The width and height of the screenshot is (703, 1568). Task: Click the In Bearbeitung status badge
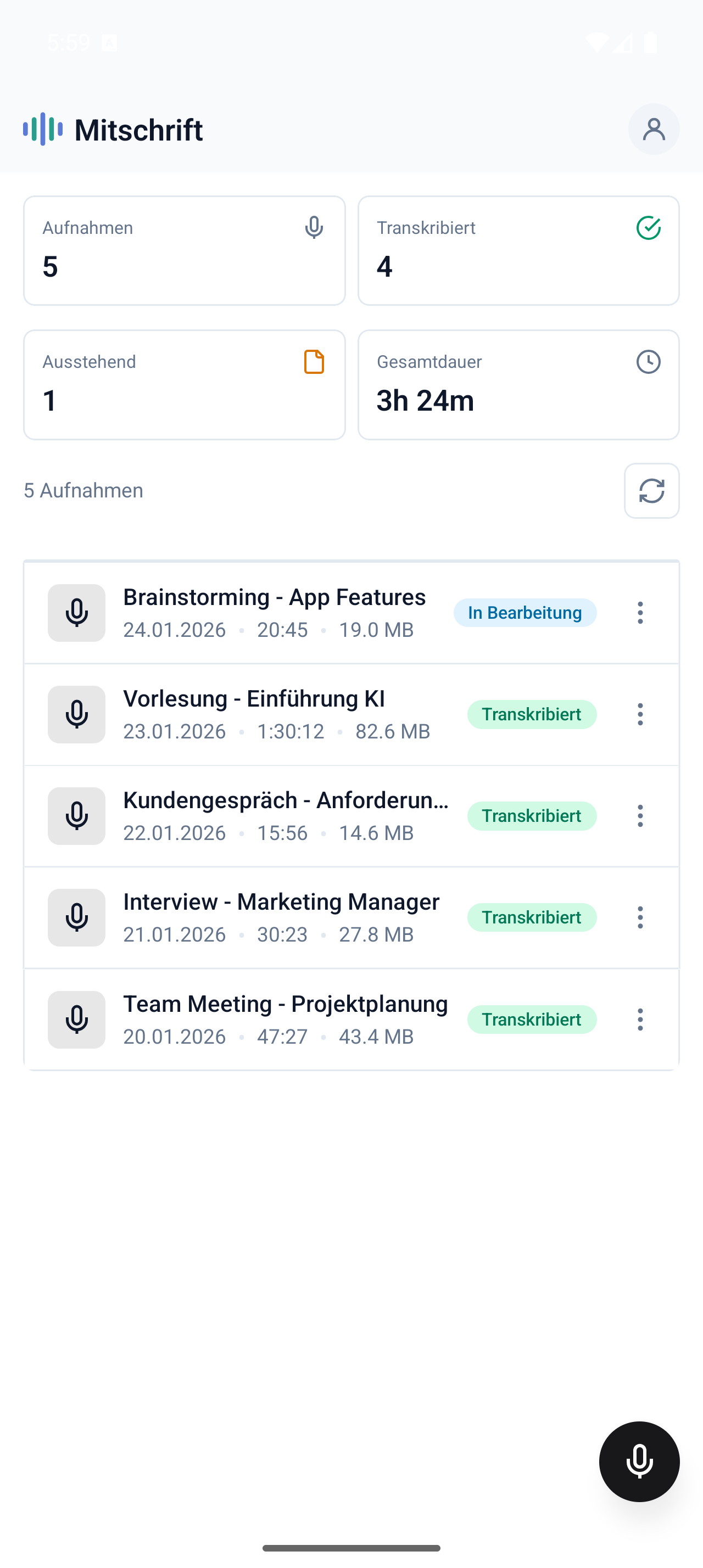click(525, 612)
